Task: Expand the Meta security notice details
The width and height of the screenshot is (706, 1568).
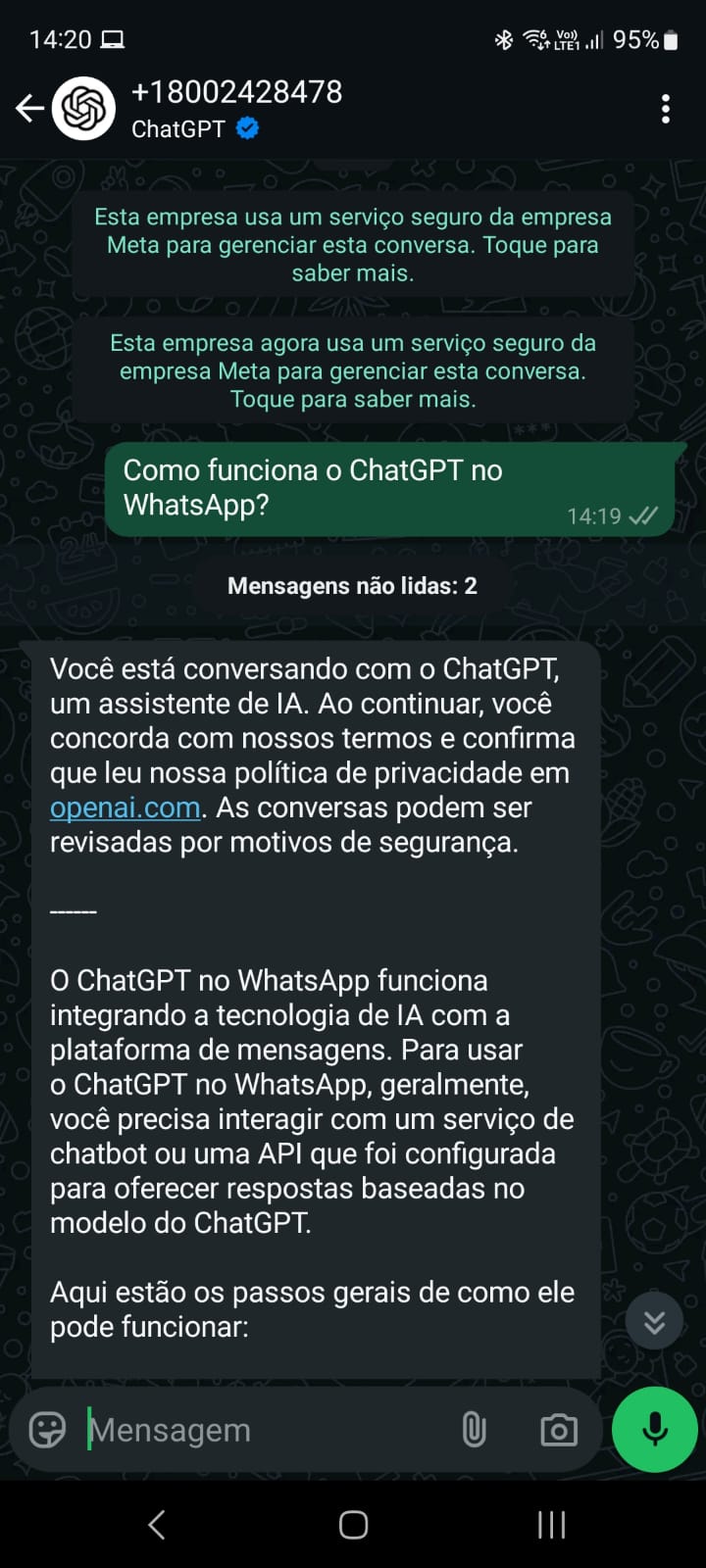Action: (x=352, y=244)
